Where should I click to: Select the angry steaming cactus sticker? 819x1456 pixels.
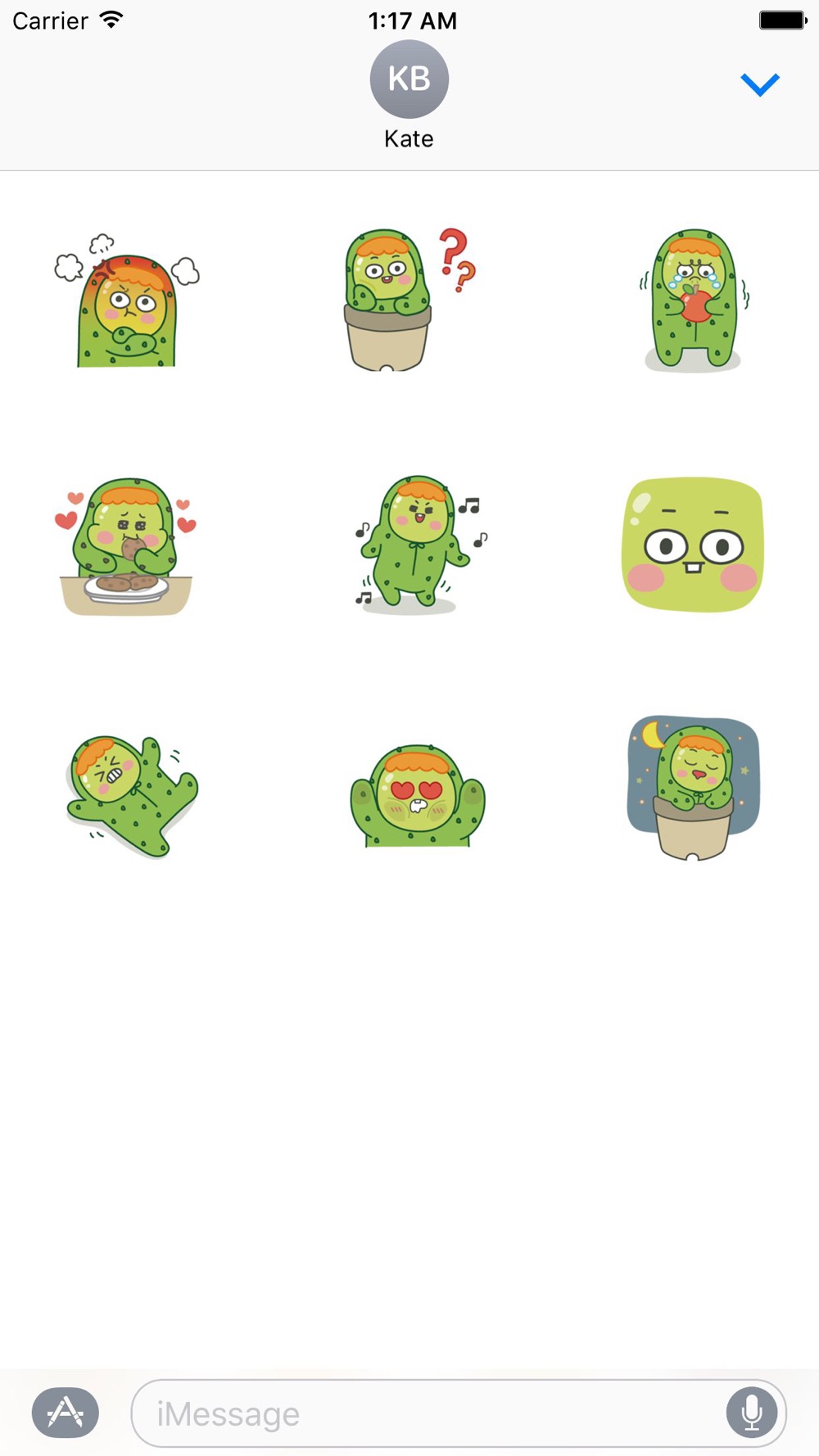click(127, 301)
